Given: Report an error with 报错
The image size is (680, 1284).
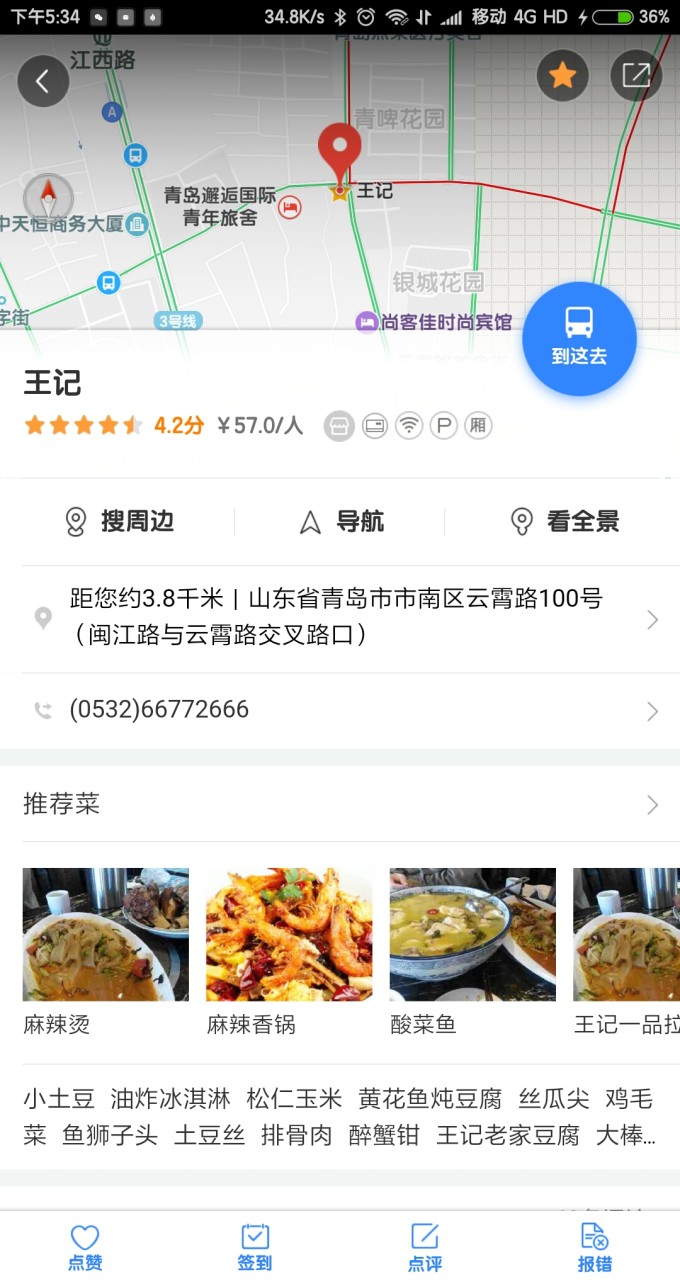Looking at the screenshot, I should [x=594, y=1247].
